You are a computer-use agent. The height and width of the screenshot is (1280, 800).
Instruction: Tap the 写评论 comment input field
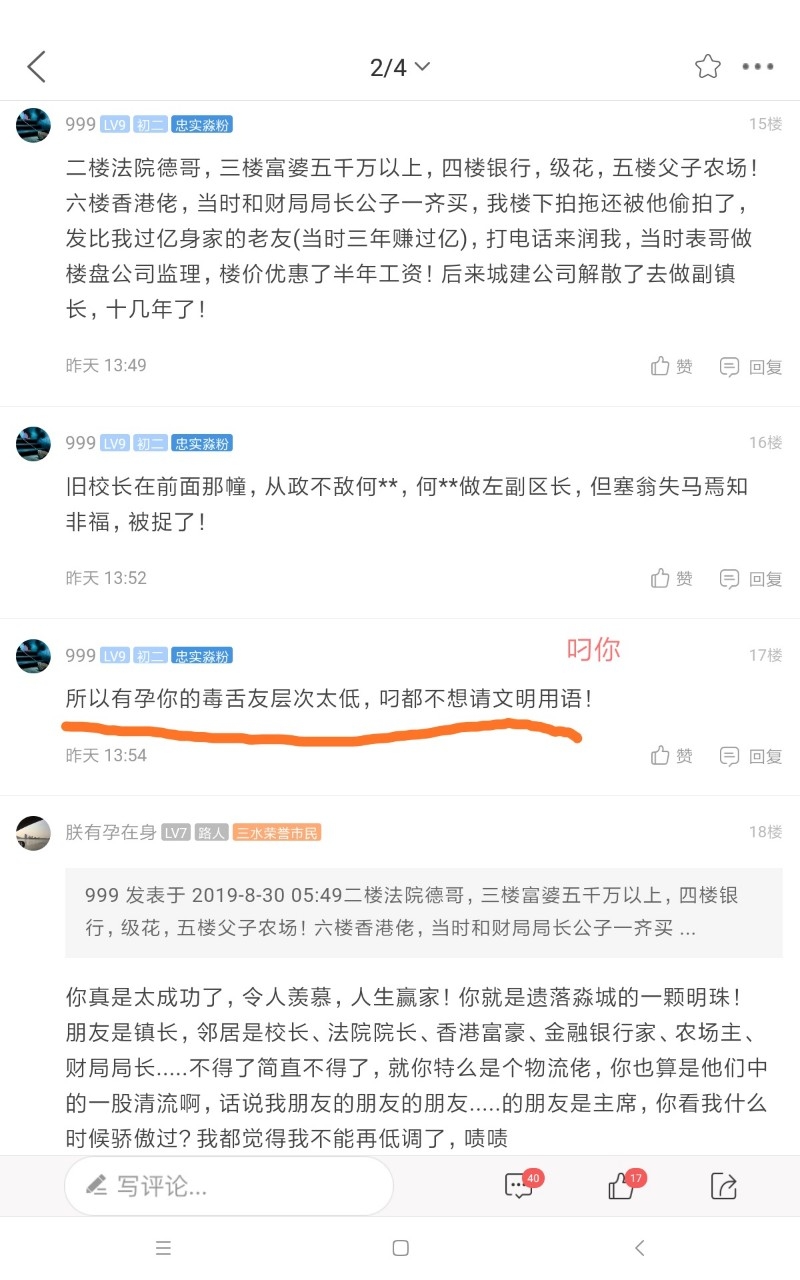229,1186
